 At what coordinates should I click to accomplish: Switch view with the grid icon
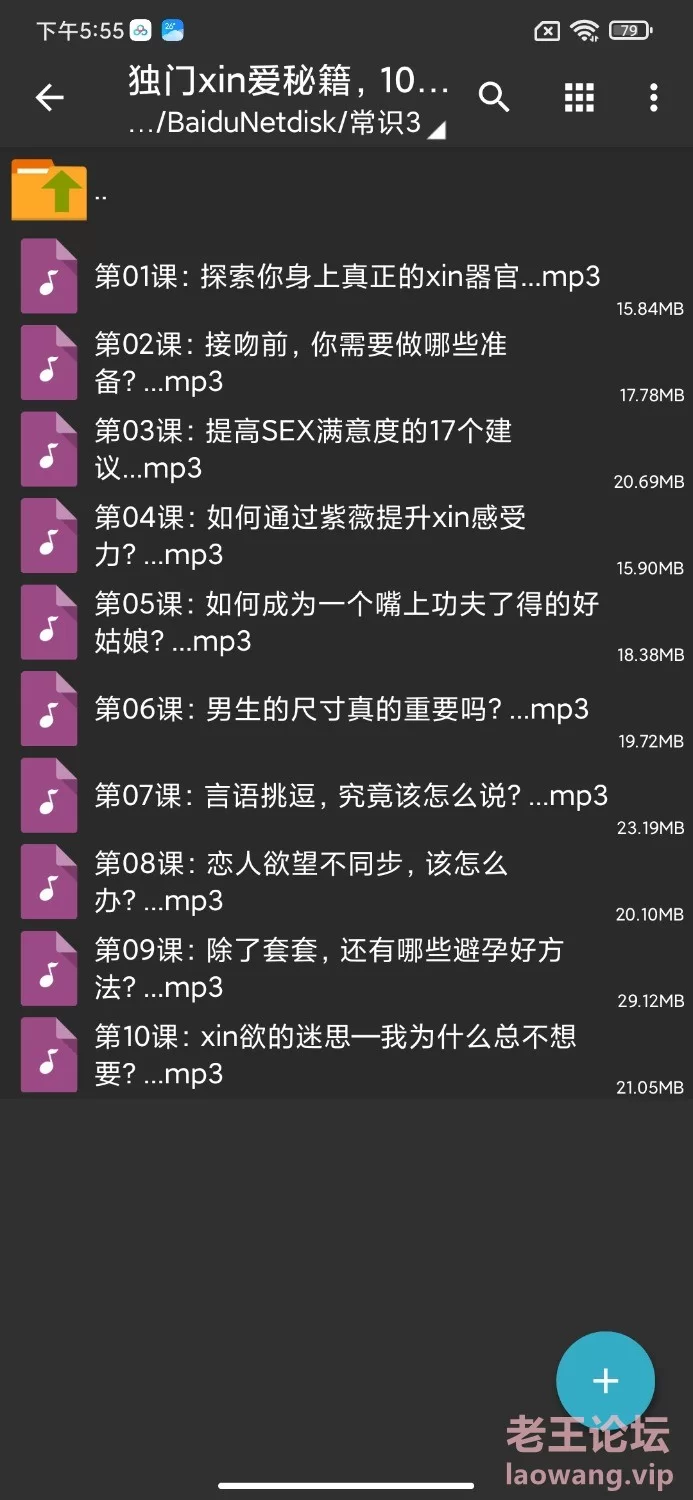[x=579, y=97]
